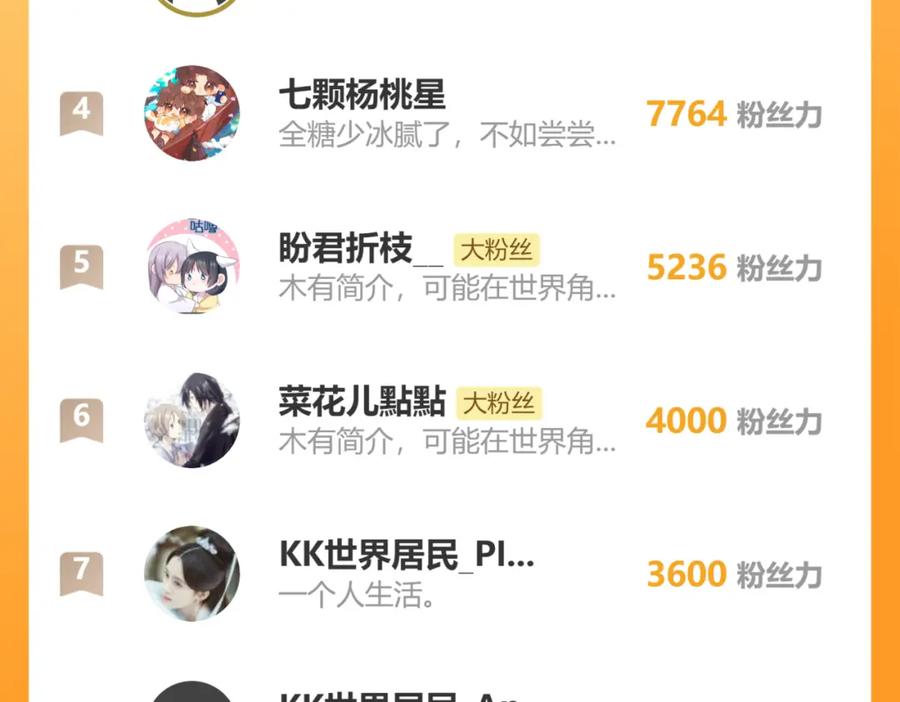
Task: Open 盼君折枝__'s profile row
Action: click(449, 266)
